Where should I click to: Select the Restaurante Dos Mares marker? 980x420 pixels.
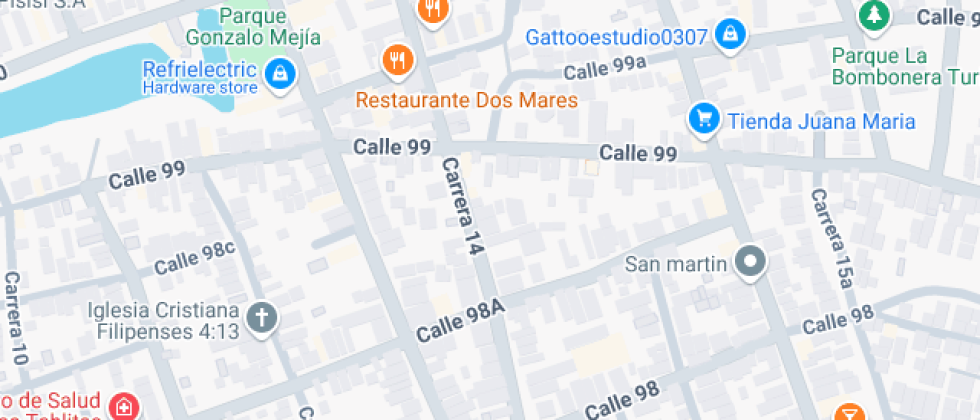tap(398, 59)
